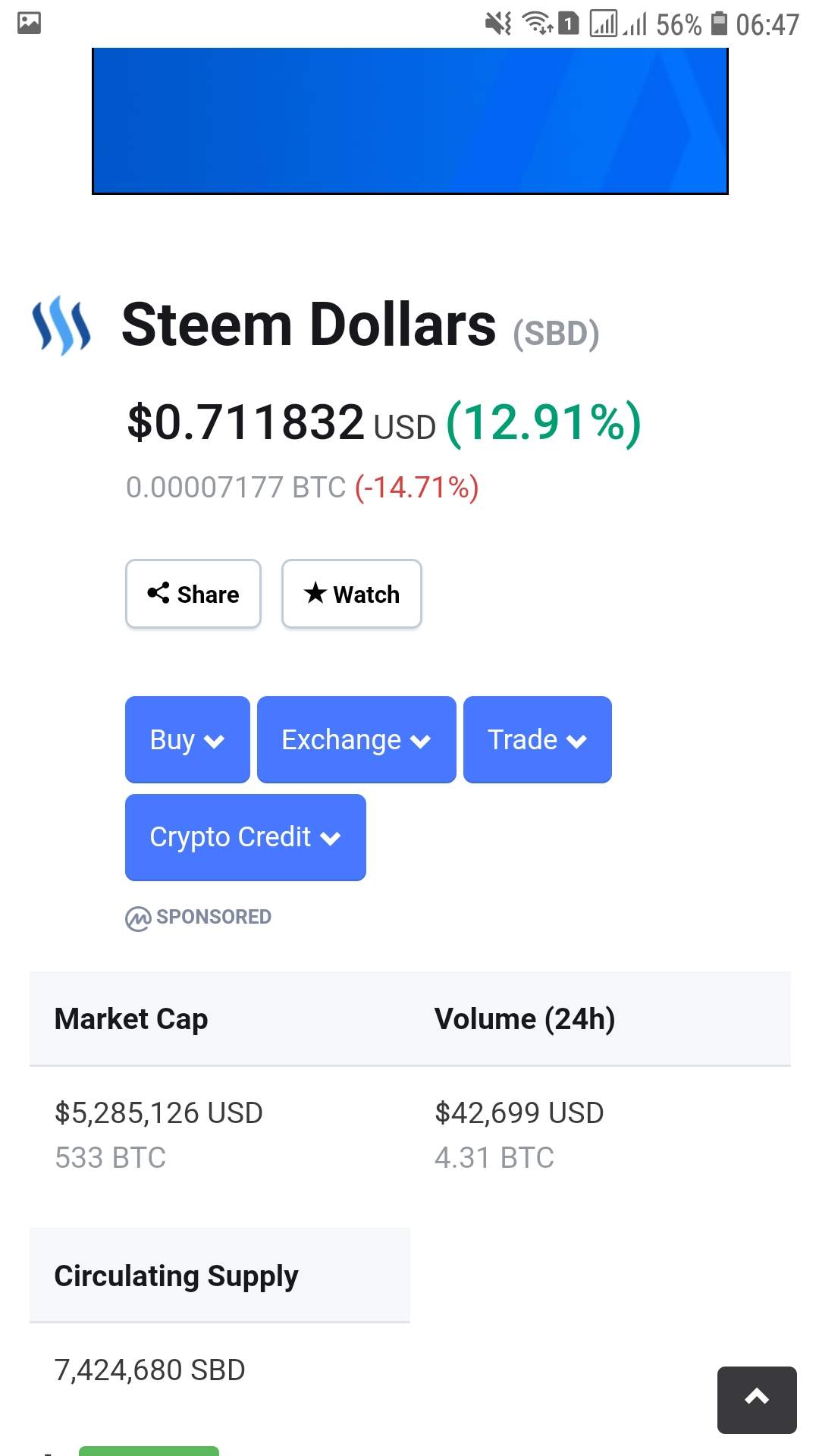
Task: Open the Exchange dropdown menu
Action: 356,739
